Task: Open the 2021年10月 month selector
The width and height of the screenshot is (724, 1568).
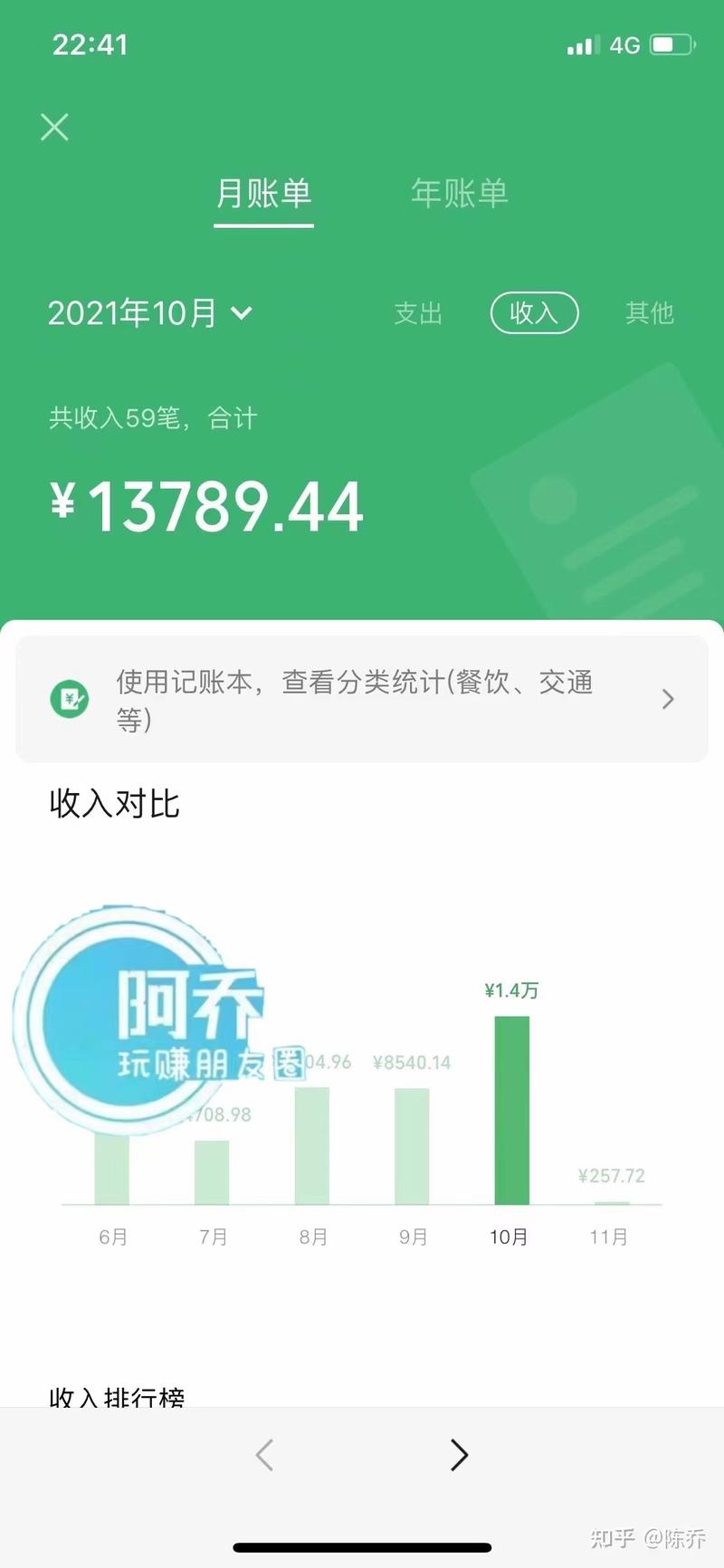Action: [134, 312]
